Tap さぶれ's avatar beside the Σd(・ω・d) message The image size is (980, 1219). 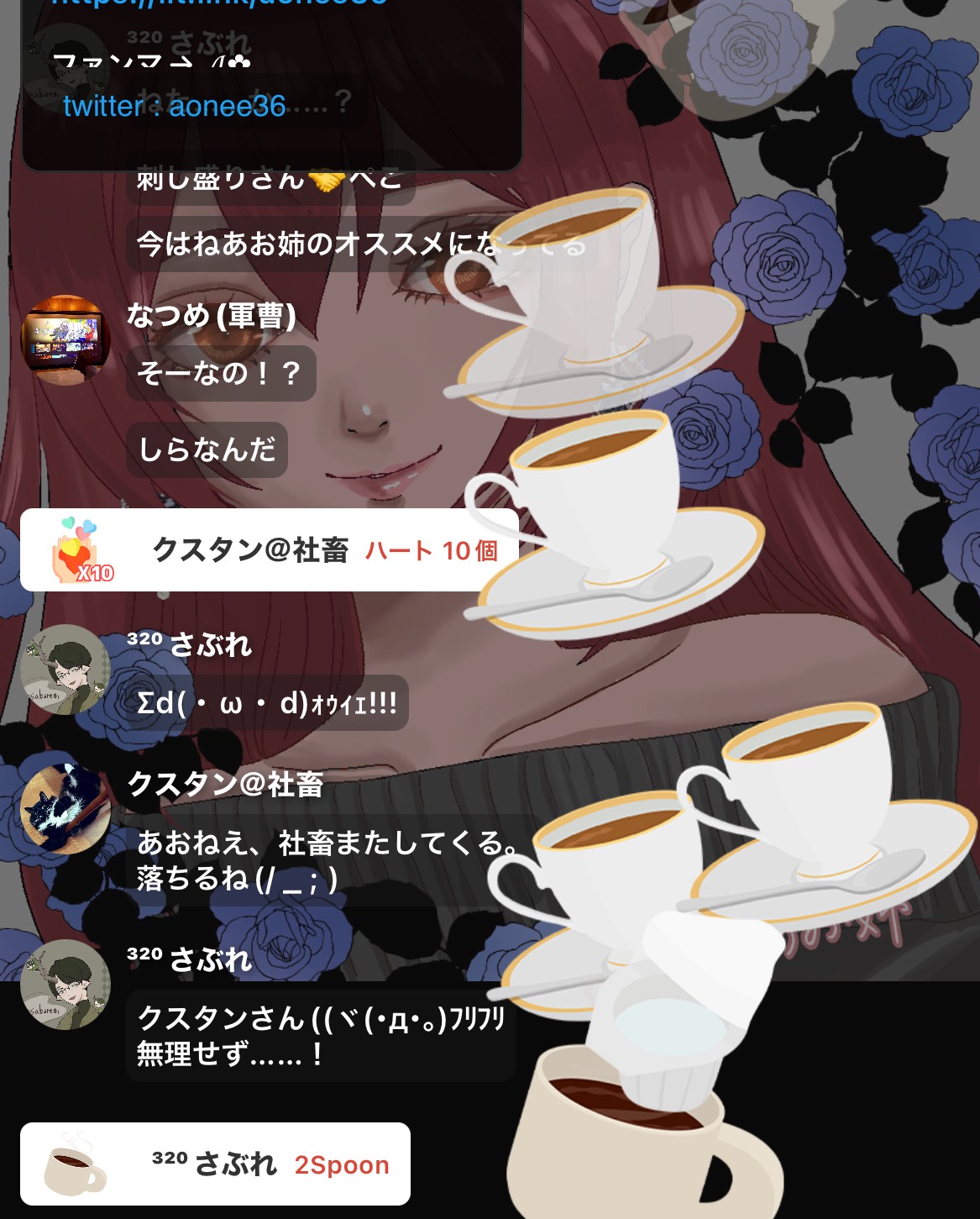click(66, 670)
